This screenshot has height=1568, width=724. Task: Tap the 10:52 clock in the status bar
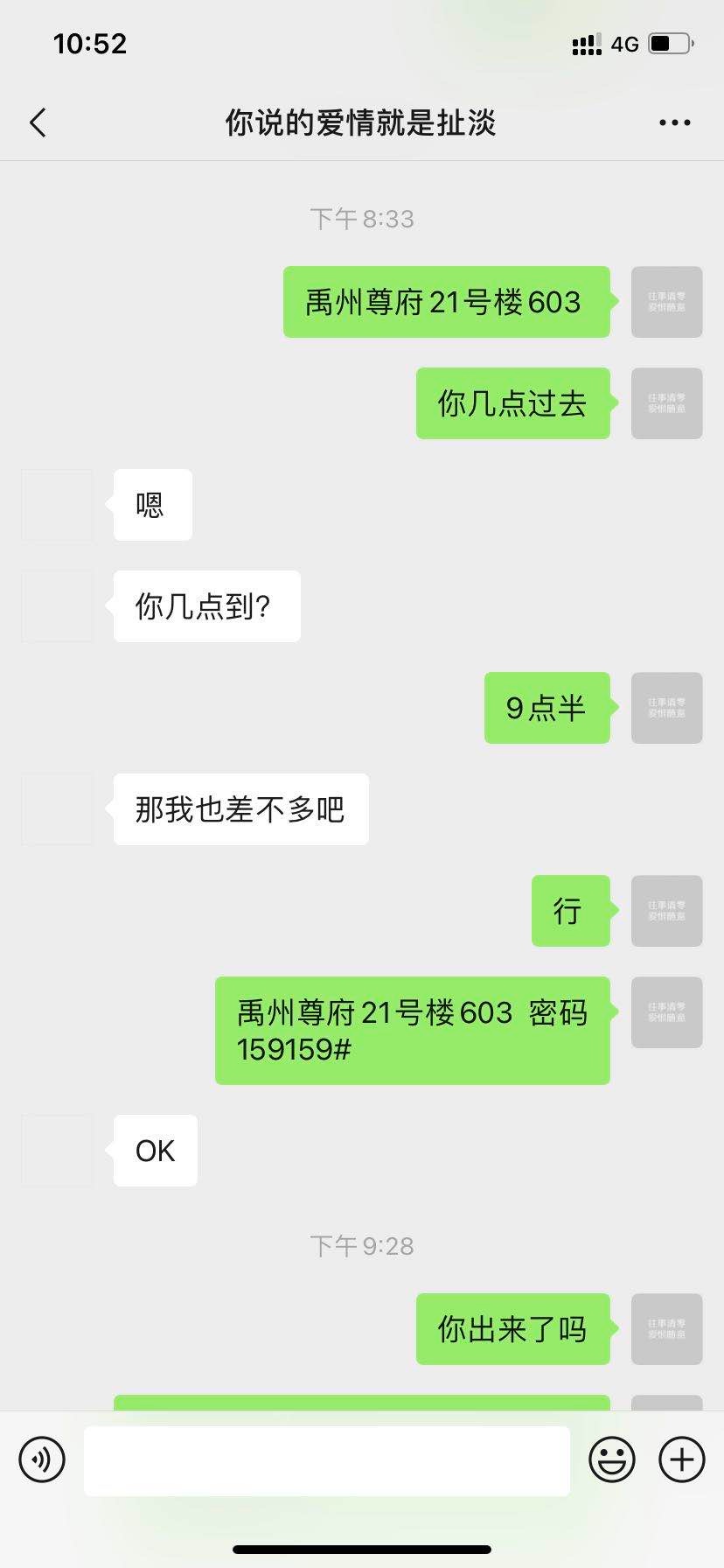(91, 43)
